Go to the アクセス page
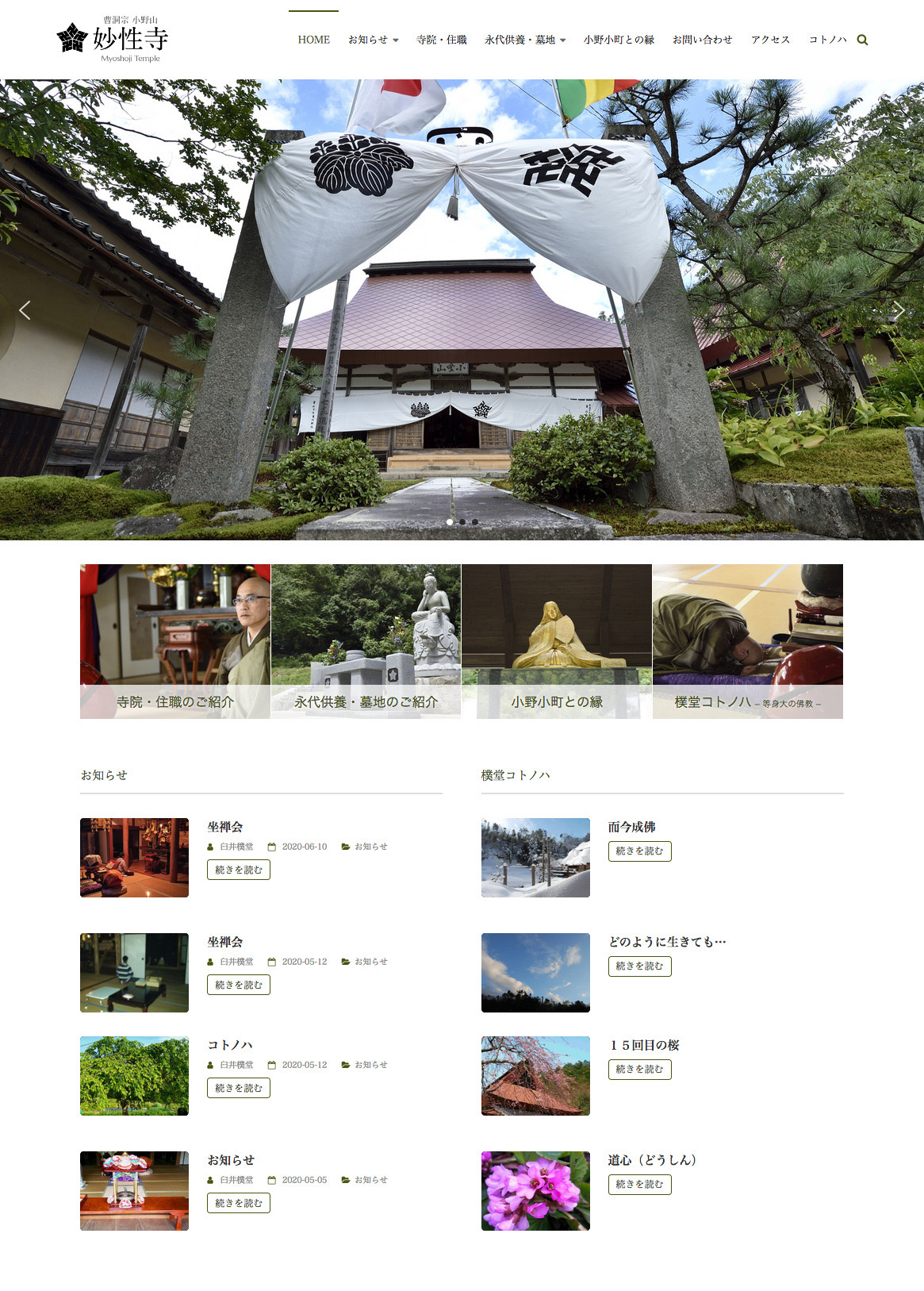Image resolution: width=924 pixels, height=1291 pixels. (x=770, y=40)
